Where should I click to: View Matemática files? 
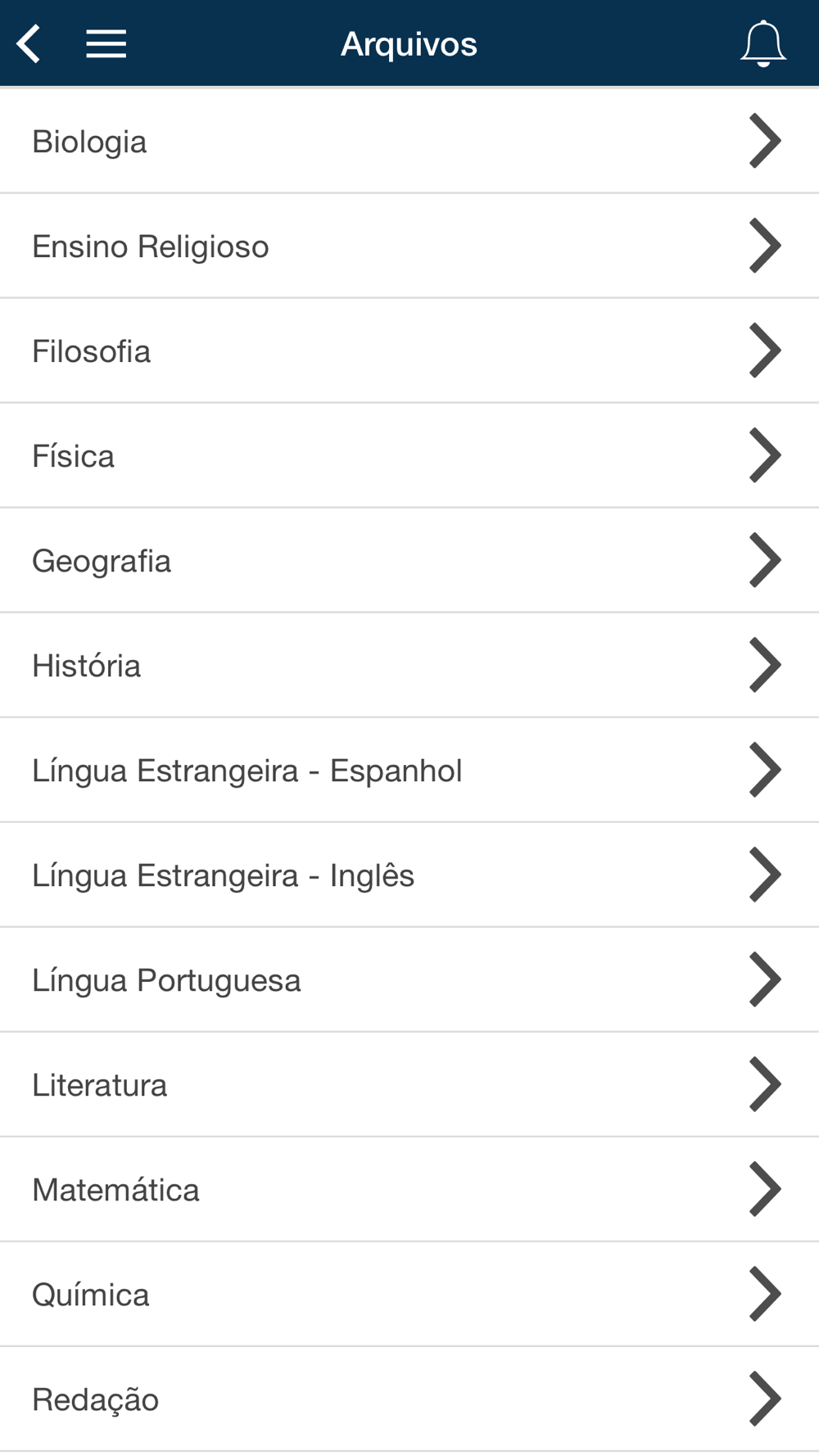click(x=409, y=1189)
